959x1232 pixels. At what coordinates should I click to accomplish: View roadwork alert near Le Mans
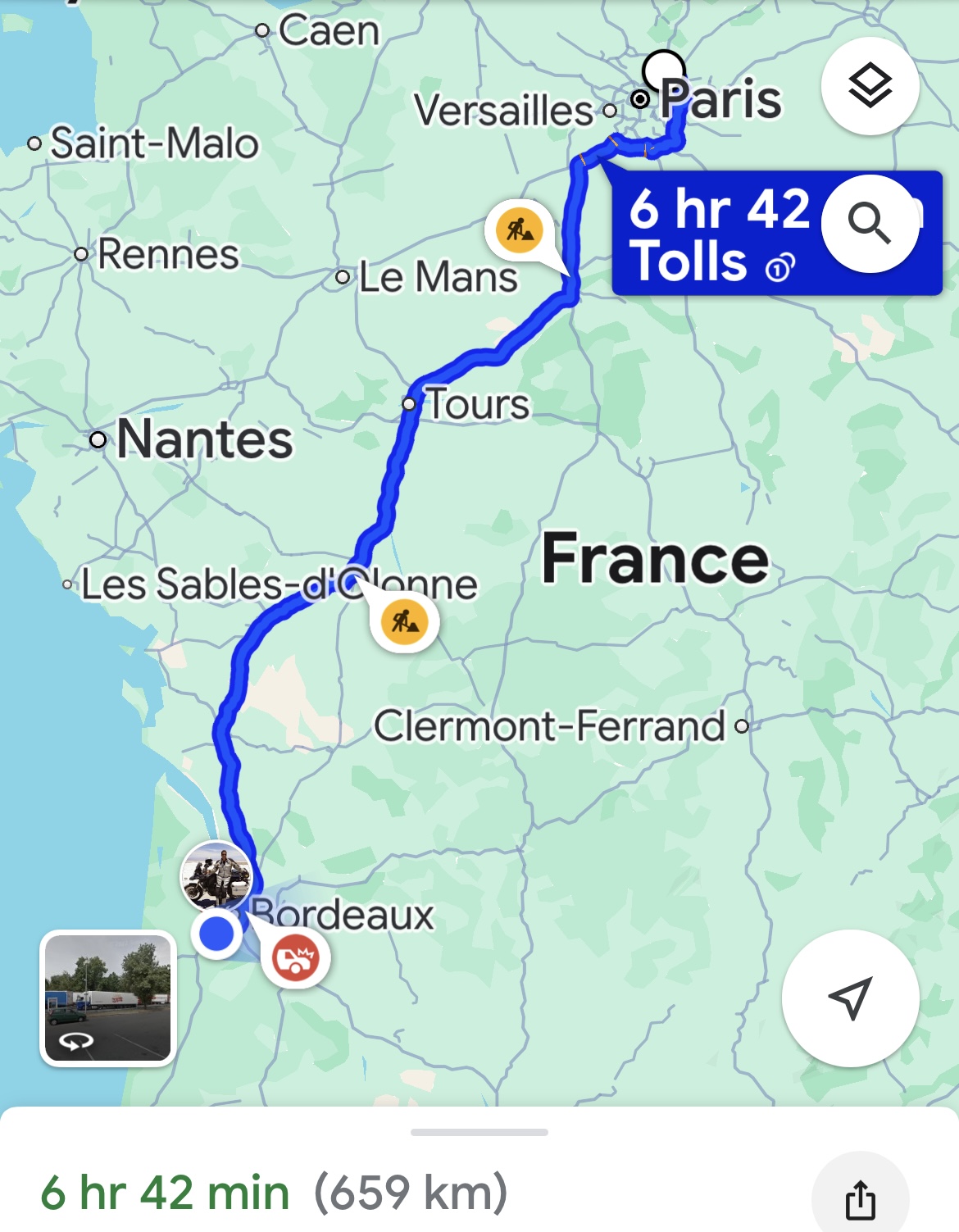tap(520, 231)
